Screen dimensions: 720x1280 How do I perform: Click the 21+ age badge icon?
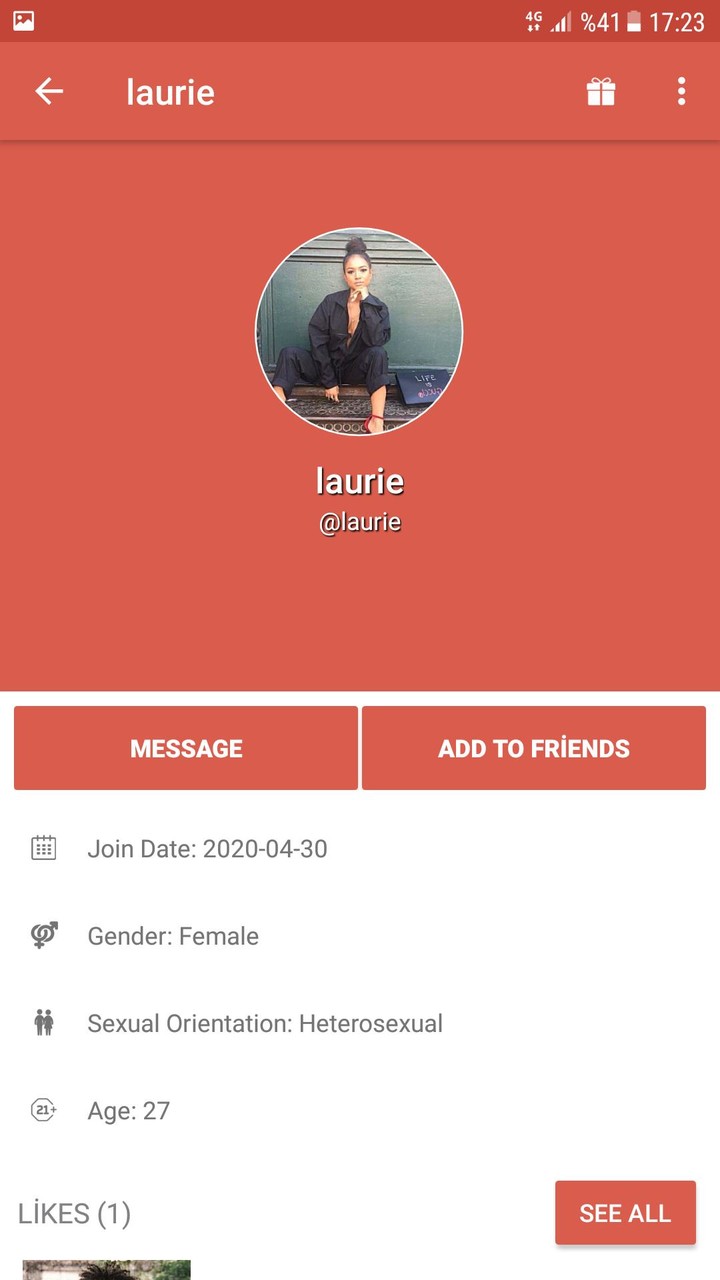point(42,1110)
